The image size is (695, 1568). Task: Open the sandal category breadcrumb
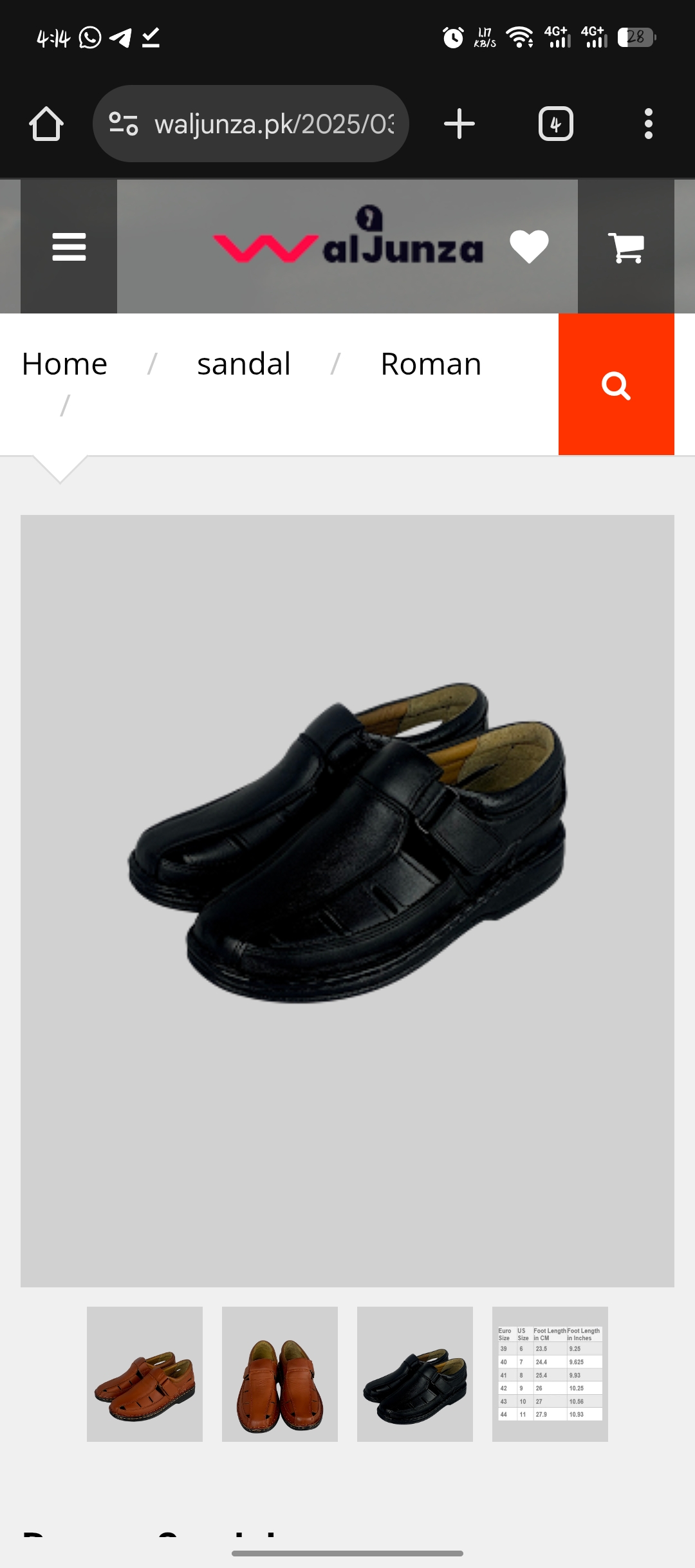pos(243,363)
